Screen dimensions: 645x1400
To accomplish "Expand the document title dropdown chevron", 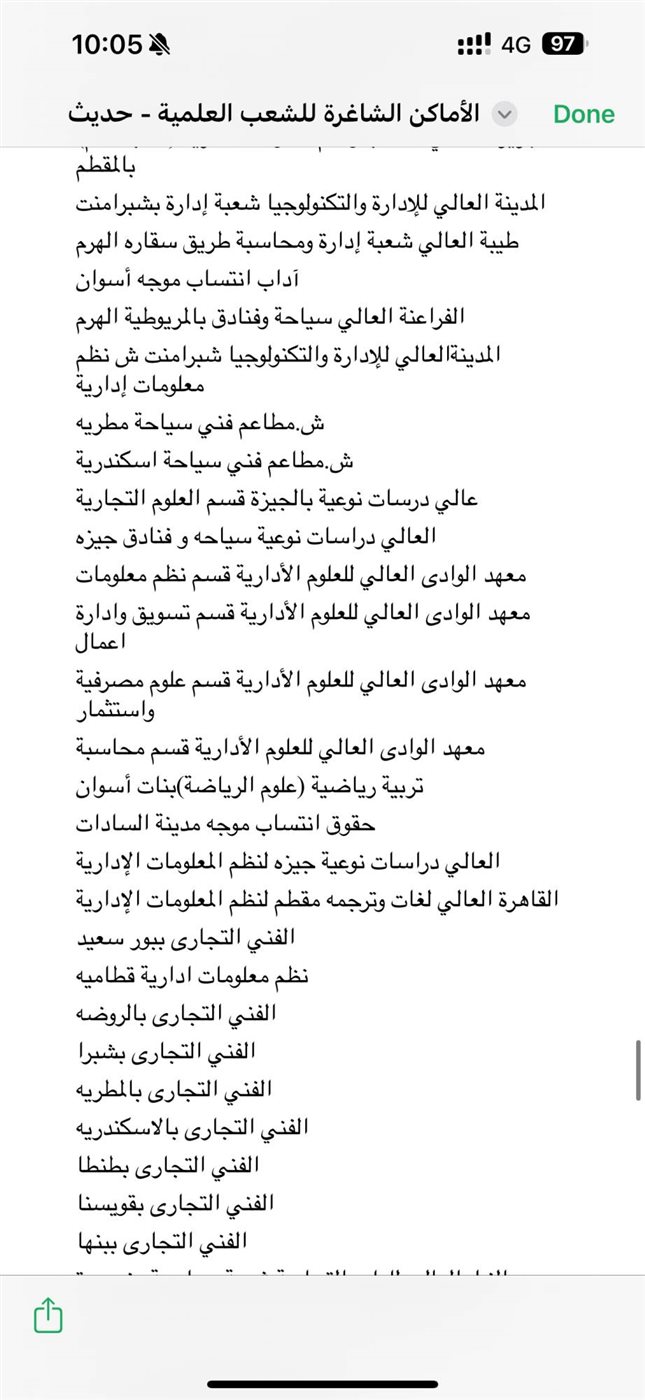I will click(x=505, y=114).
